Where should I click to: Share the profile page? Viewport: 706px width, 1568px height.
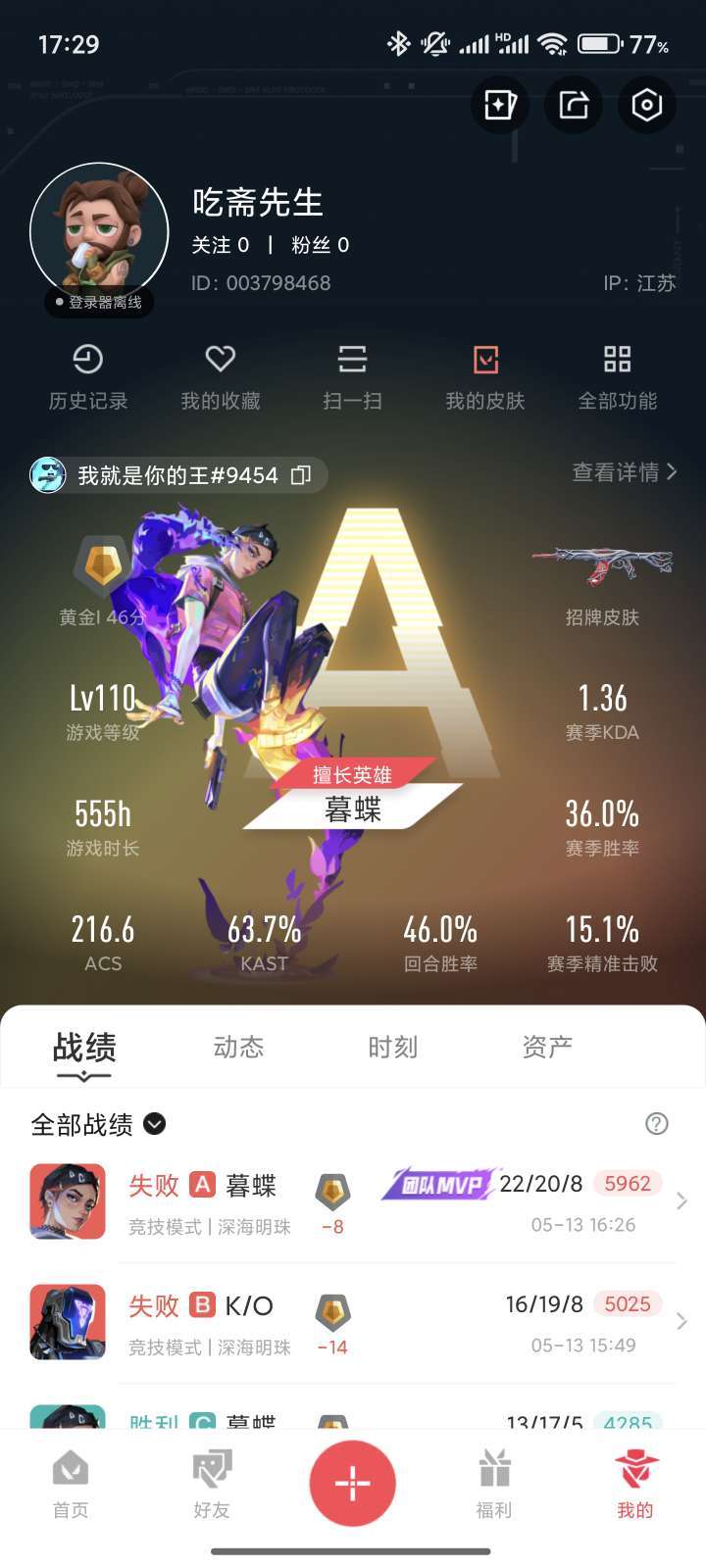coord(574,105)
